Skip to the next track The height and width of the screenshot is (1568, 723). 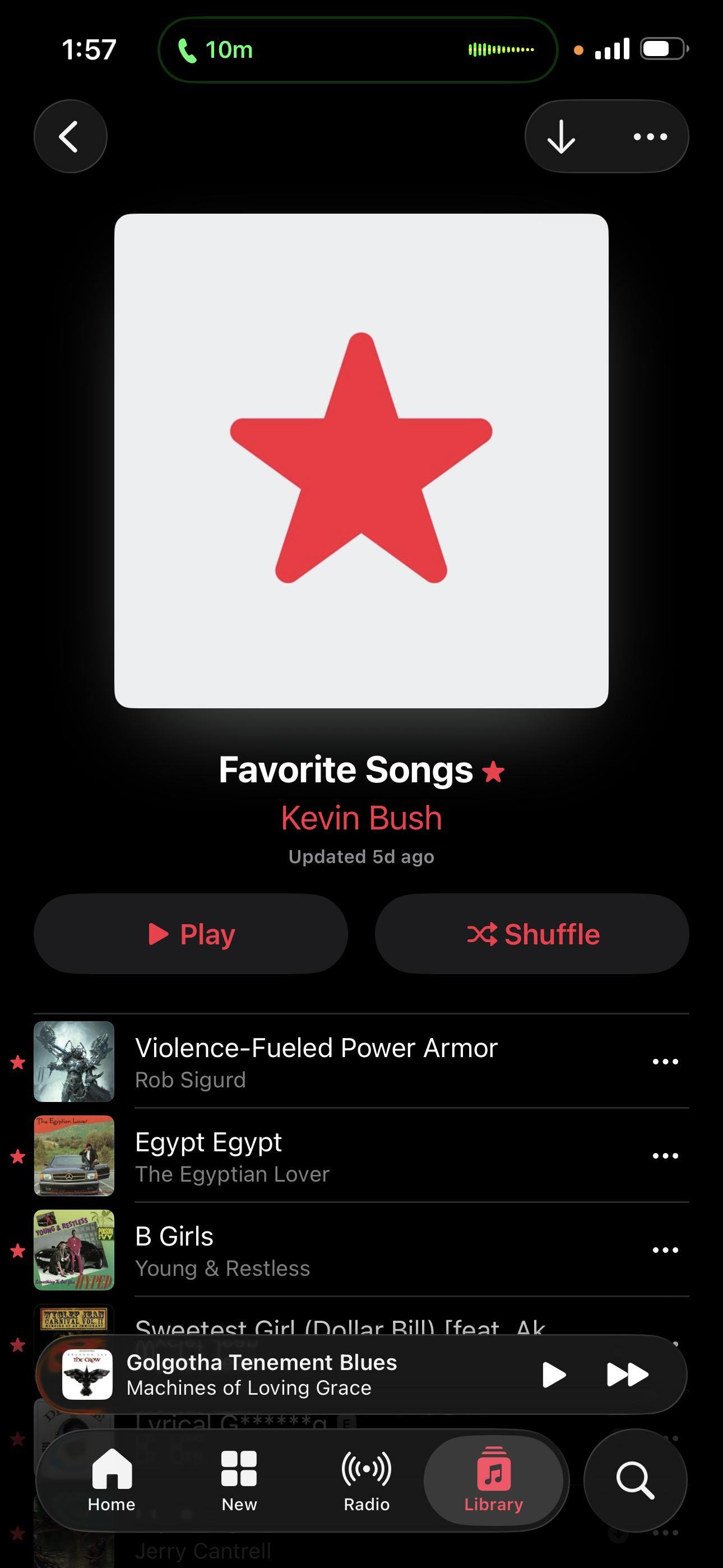pos(628,1375)
